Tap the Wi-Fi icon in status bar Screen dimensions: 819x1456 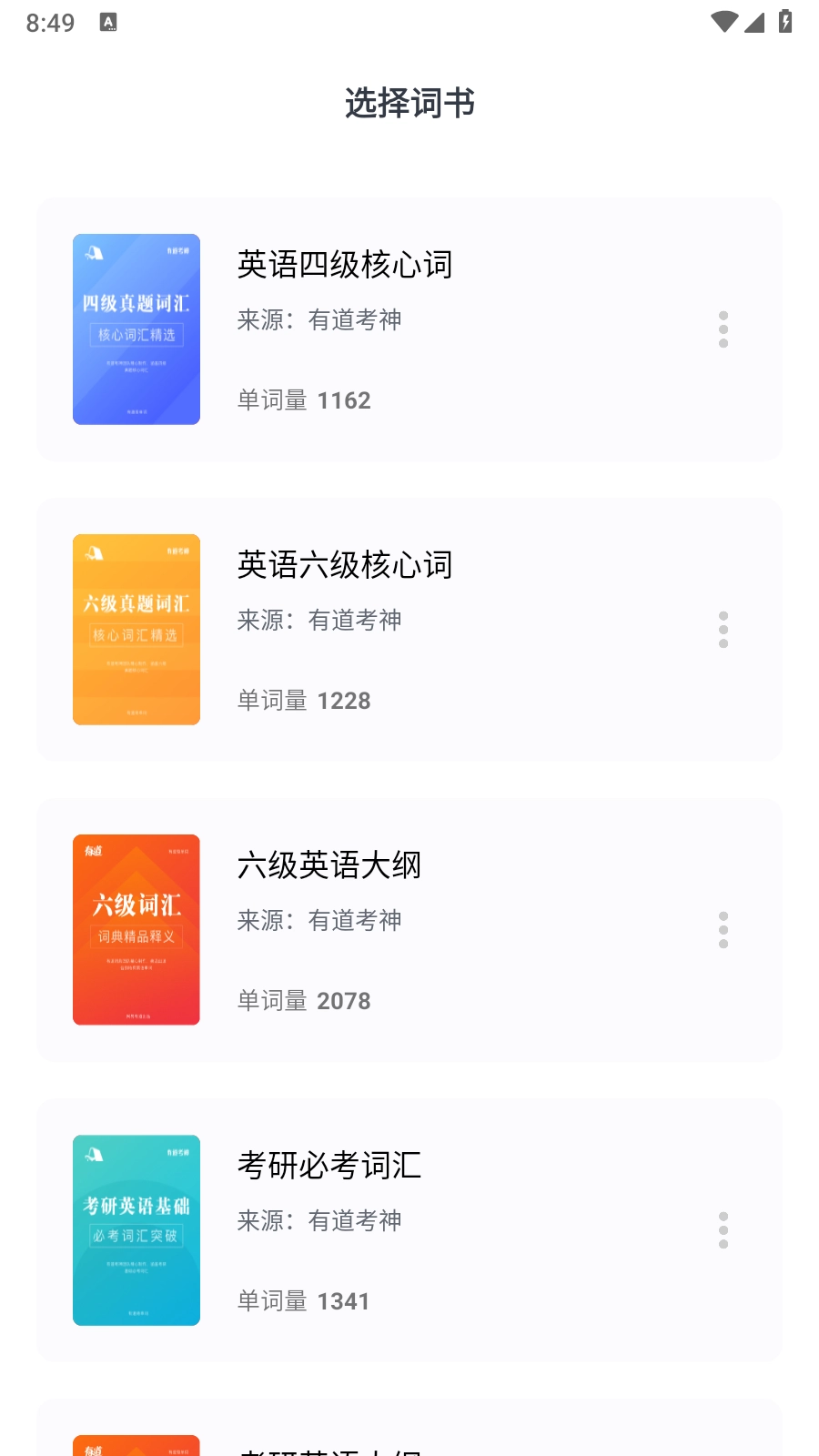[x=723, y=23]
